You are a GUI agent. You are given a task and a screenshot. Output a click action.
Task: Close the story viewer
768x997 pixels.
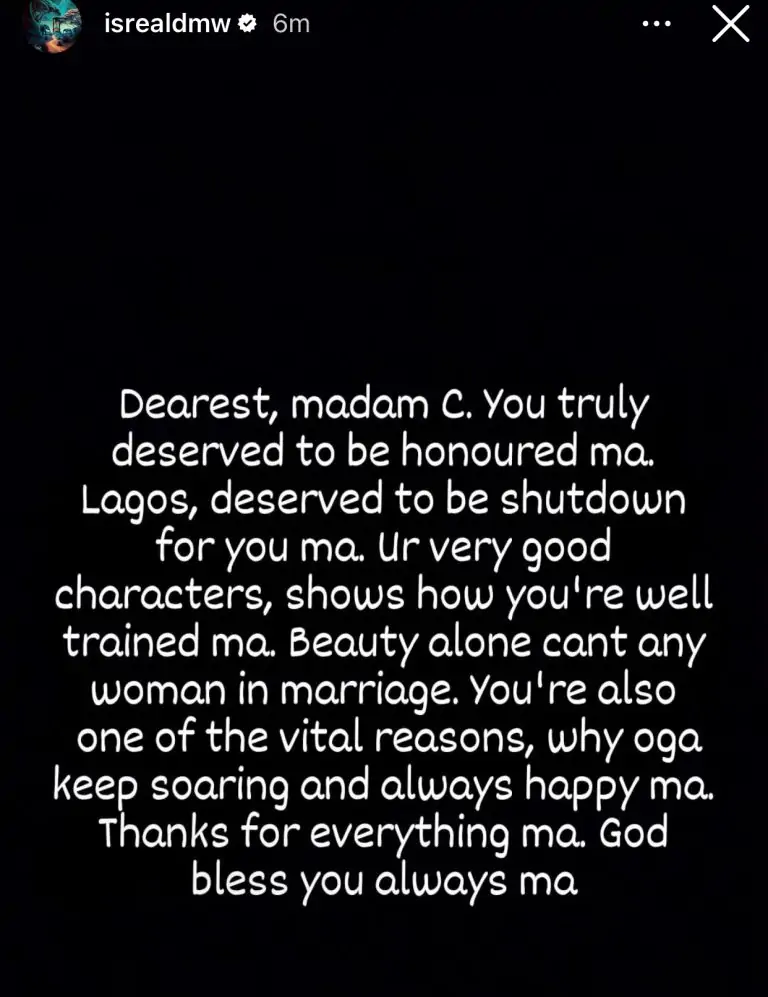[x=730, y=24]
